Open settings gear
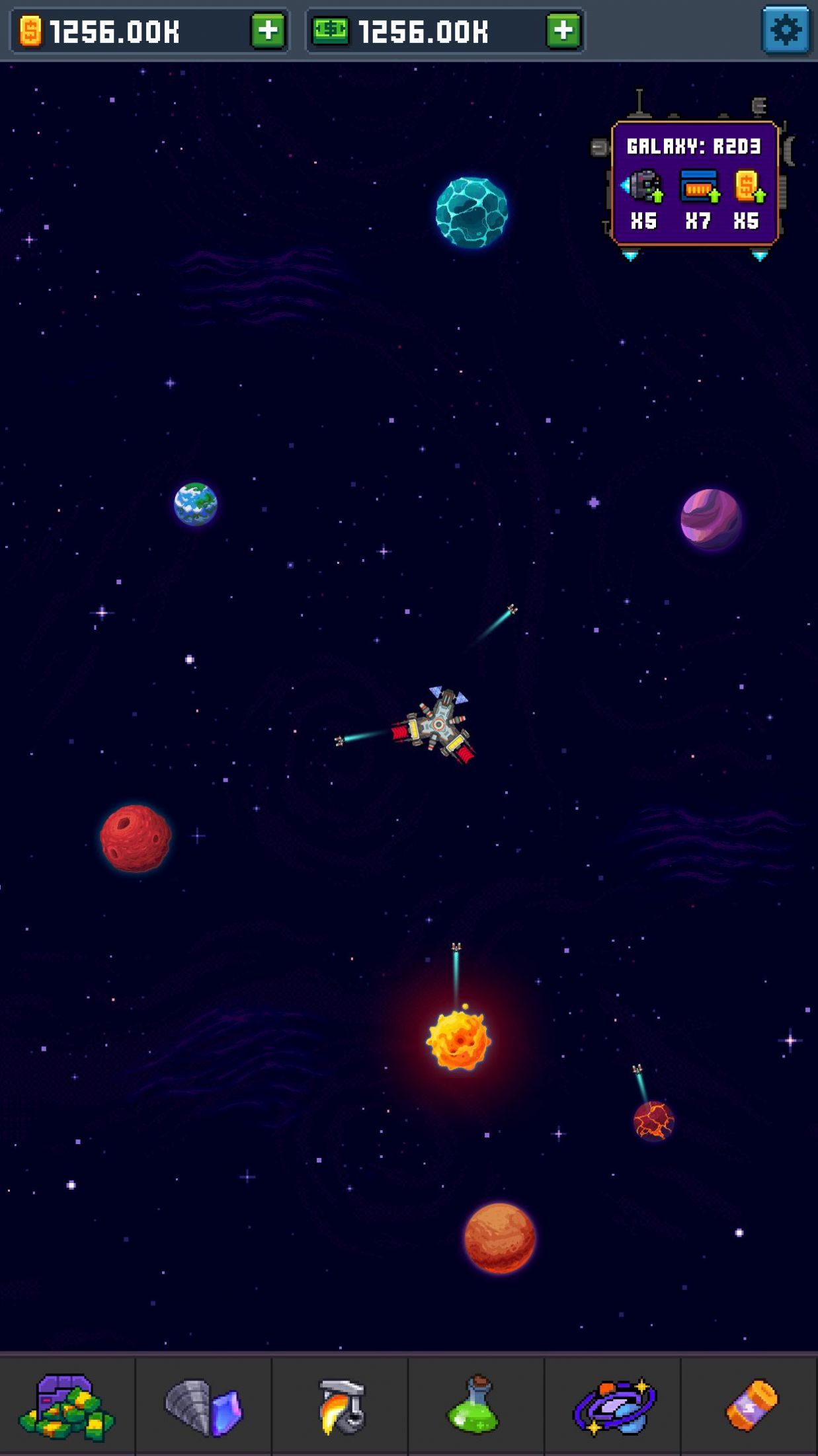Viewport: 818px width, 1456px height. [x=785, y=30]
